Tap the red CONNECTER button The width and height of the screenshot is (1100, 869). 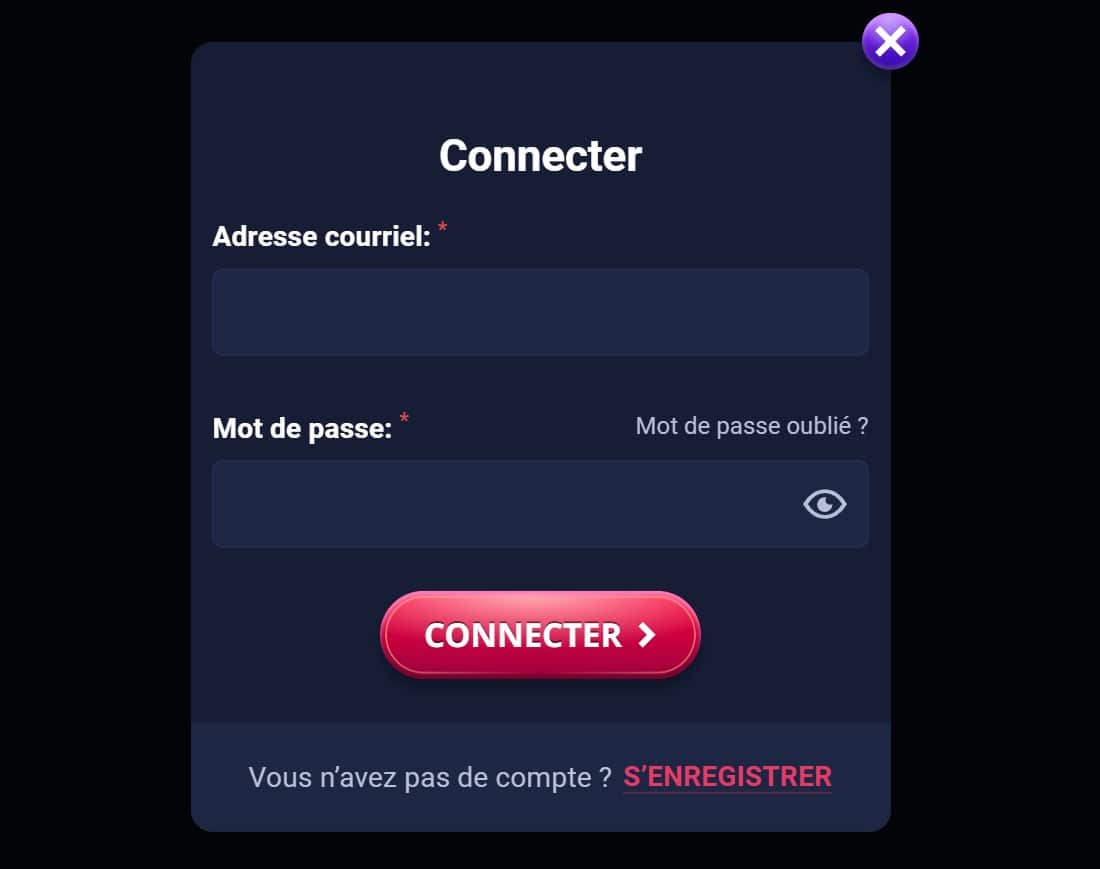[x=540, y=635]
